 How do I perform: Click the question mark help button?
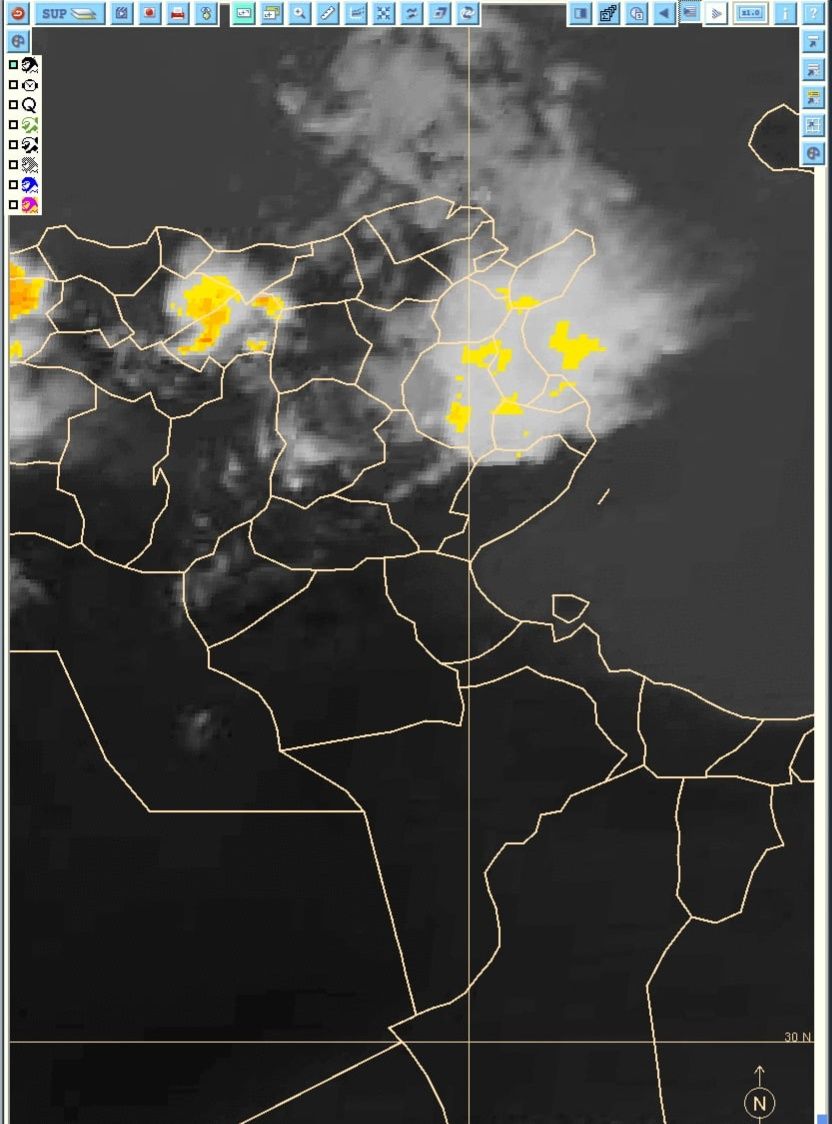[814, 13]
